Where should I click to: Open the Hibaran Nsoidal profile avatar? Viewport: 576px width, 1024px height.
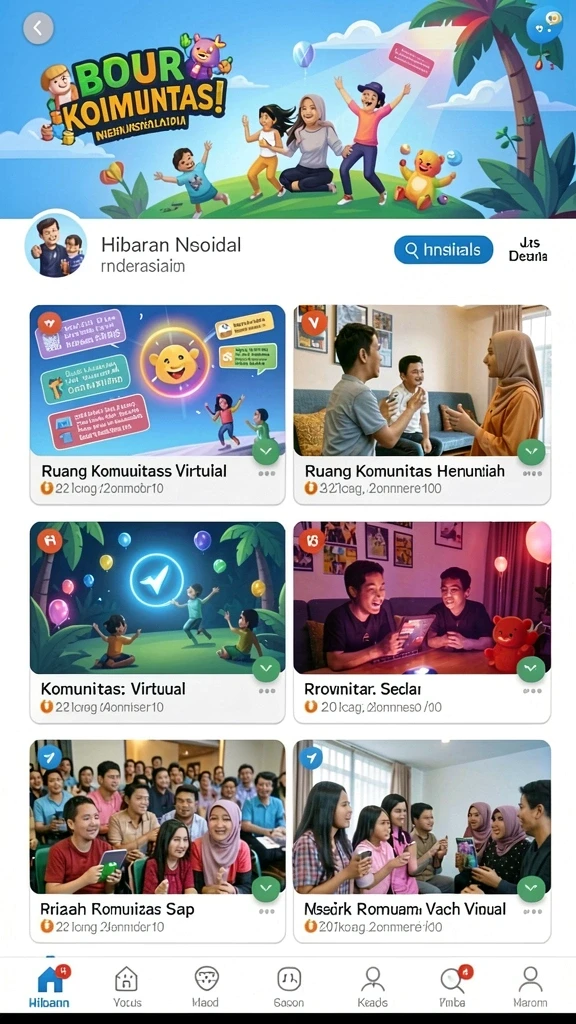coord(56,244)
